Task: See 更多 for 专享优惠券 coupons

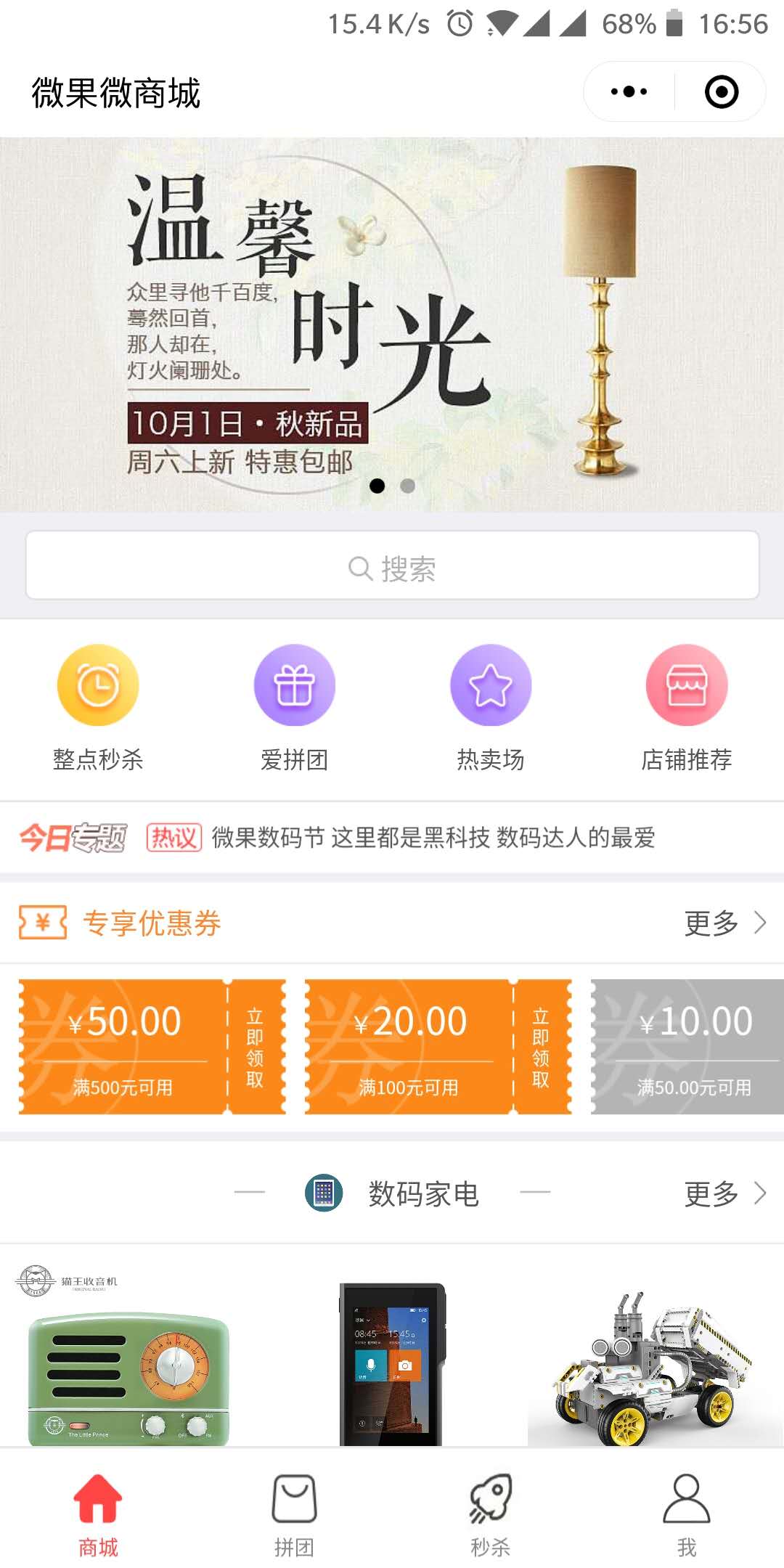Action: (x=724, y=923)
